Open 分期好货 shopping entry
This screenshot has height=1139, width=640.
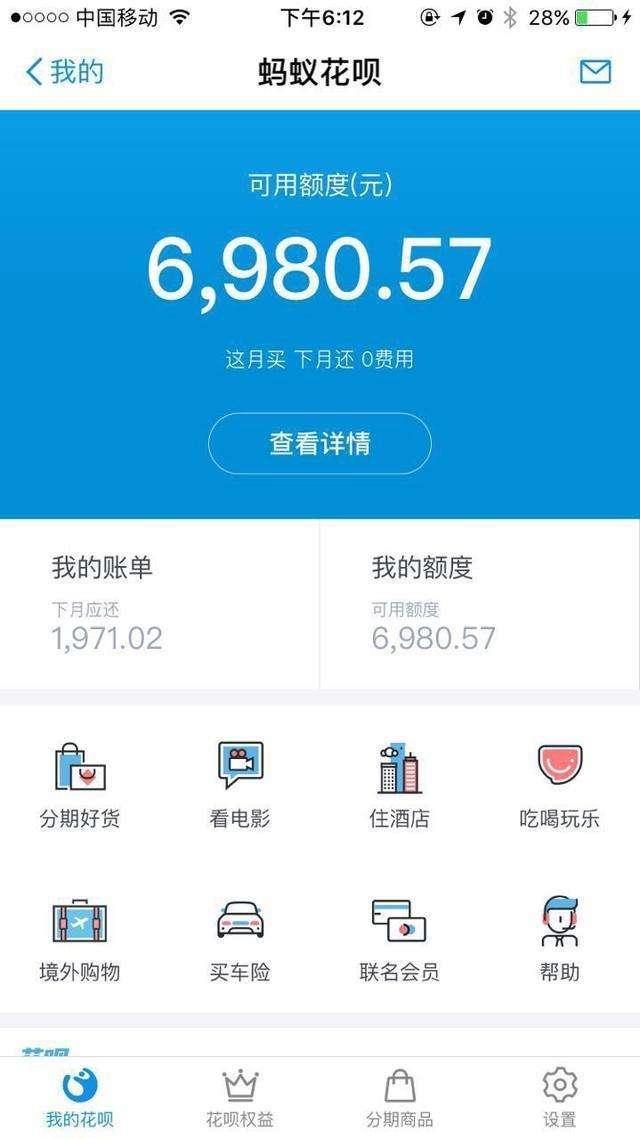tap(80, 785)
